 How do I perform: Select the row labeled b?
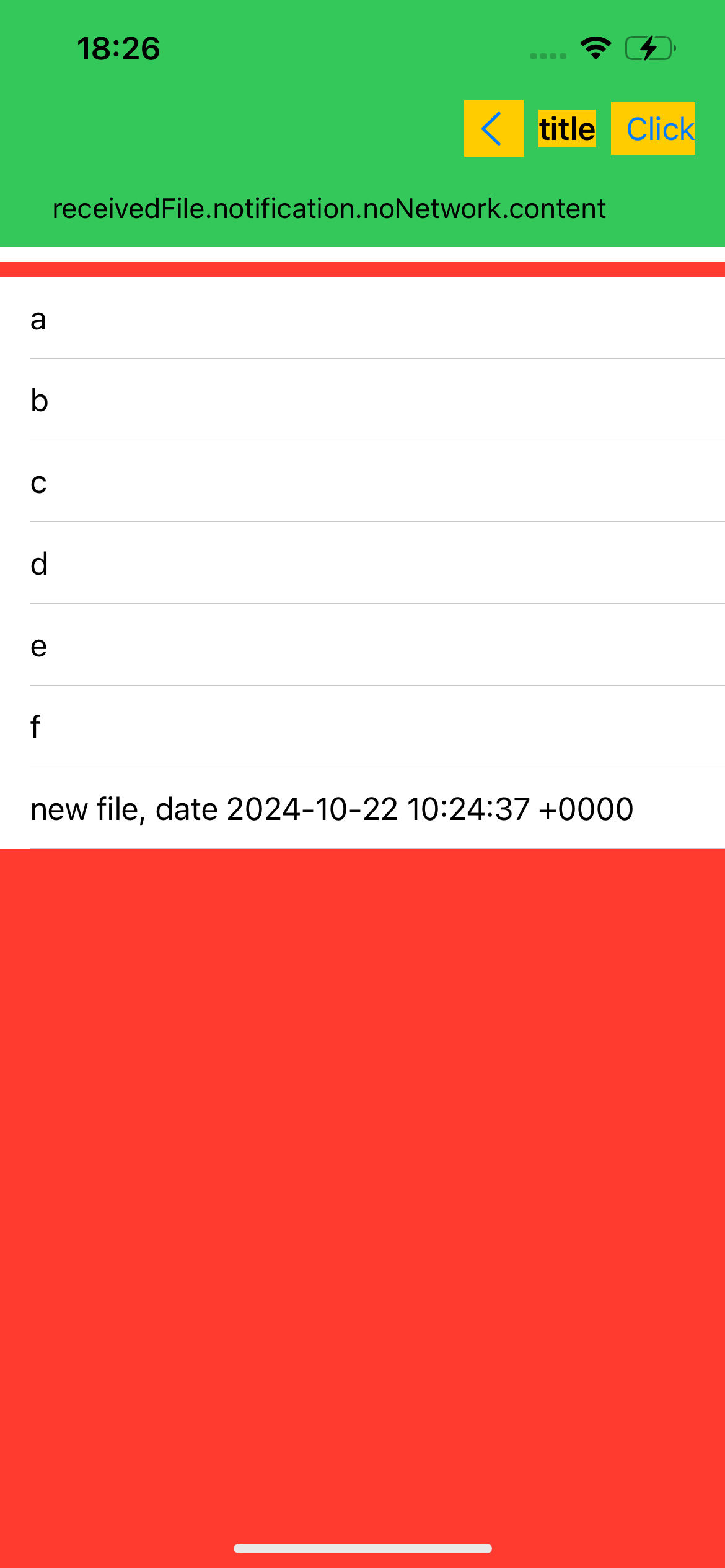pos(362,399)
